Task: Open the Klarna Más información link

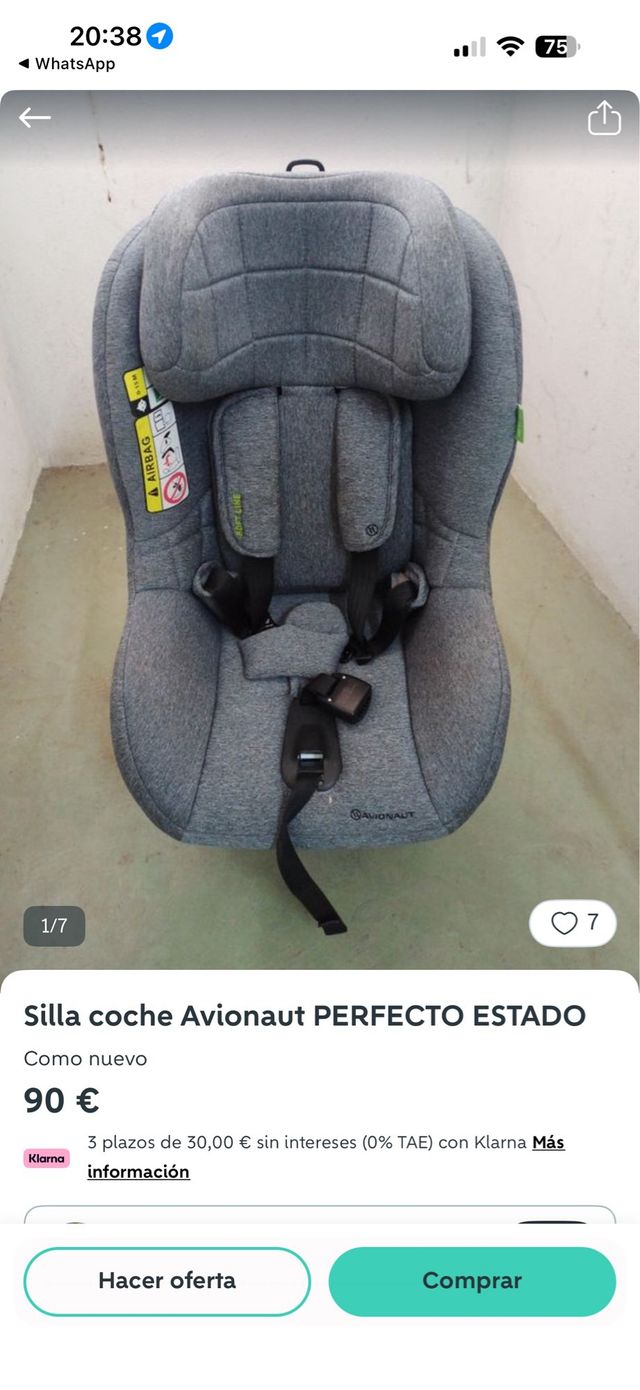Action: click(138, 1172)
